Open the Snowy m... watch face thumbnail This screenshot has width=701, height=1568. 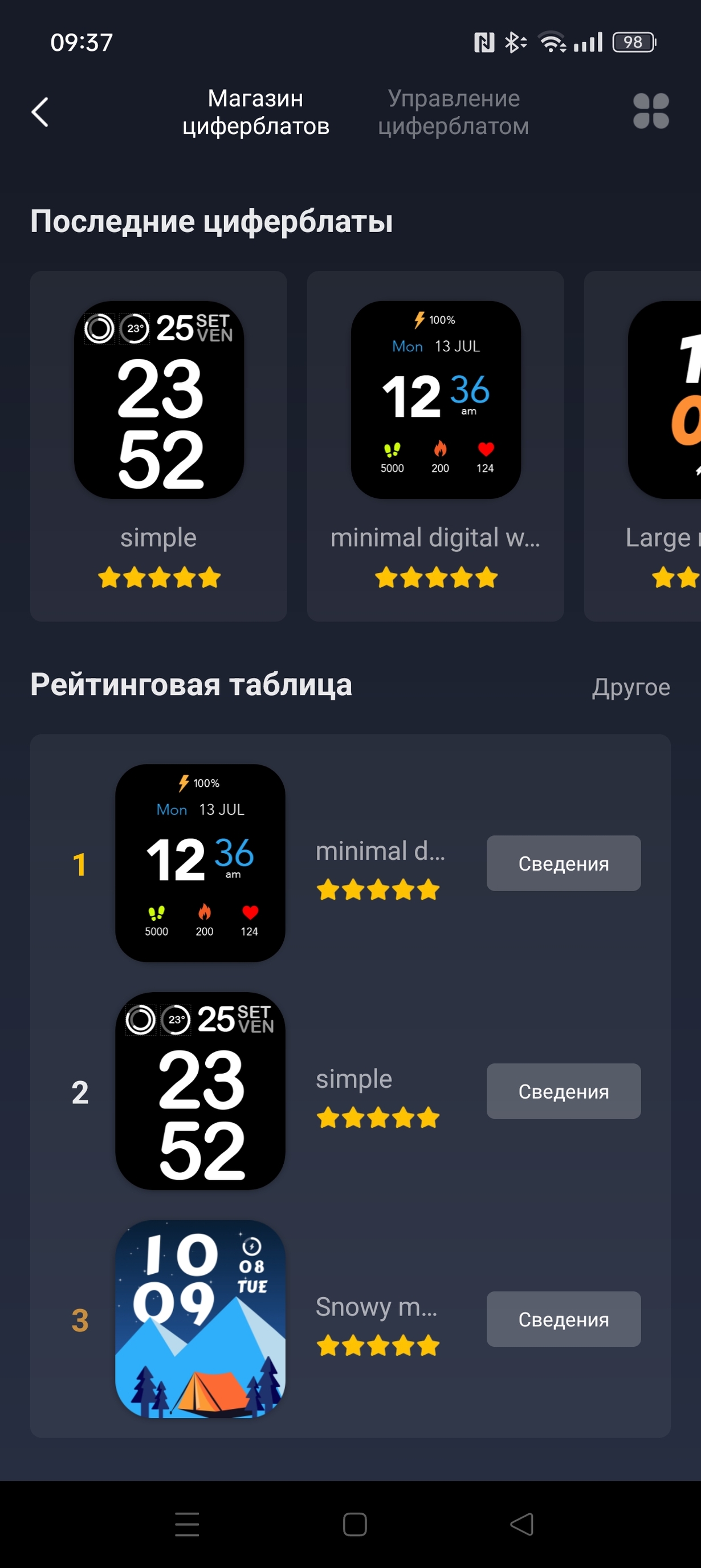pyautogui.click(x=200, y=1319)
